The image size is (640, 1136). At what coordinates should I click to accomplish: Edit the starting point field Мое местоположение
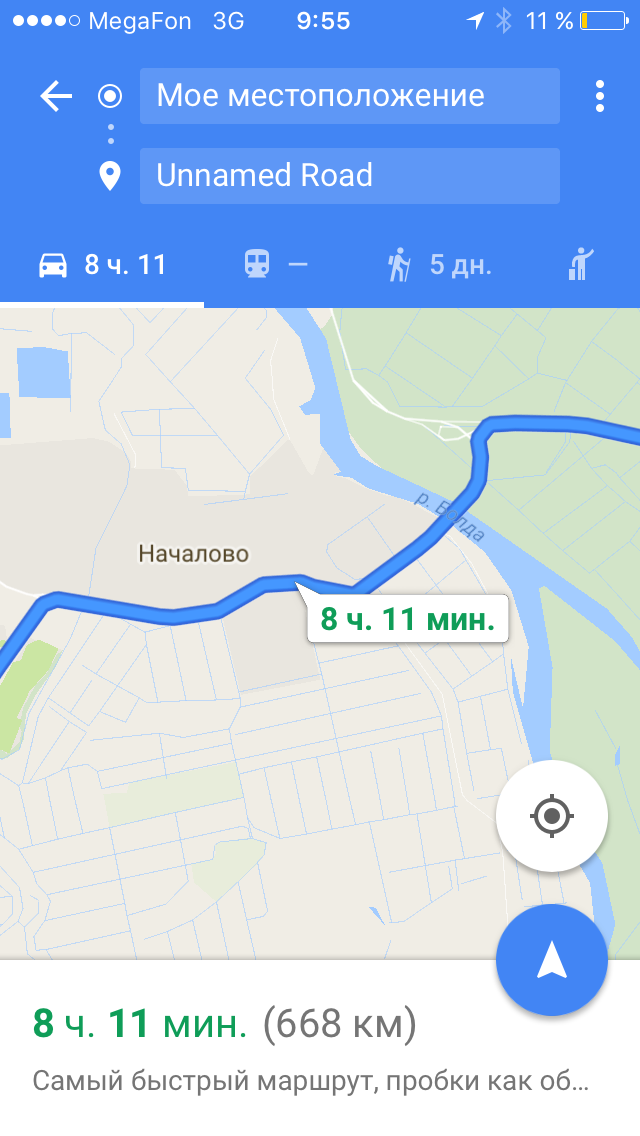[x=349, y=96]
